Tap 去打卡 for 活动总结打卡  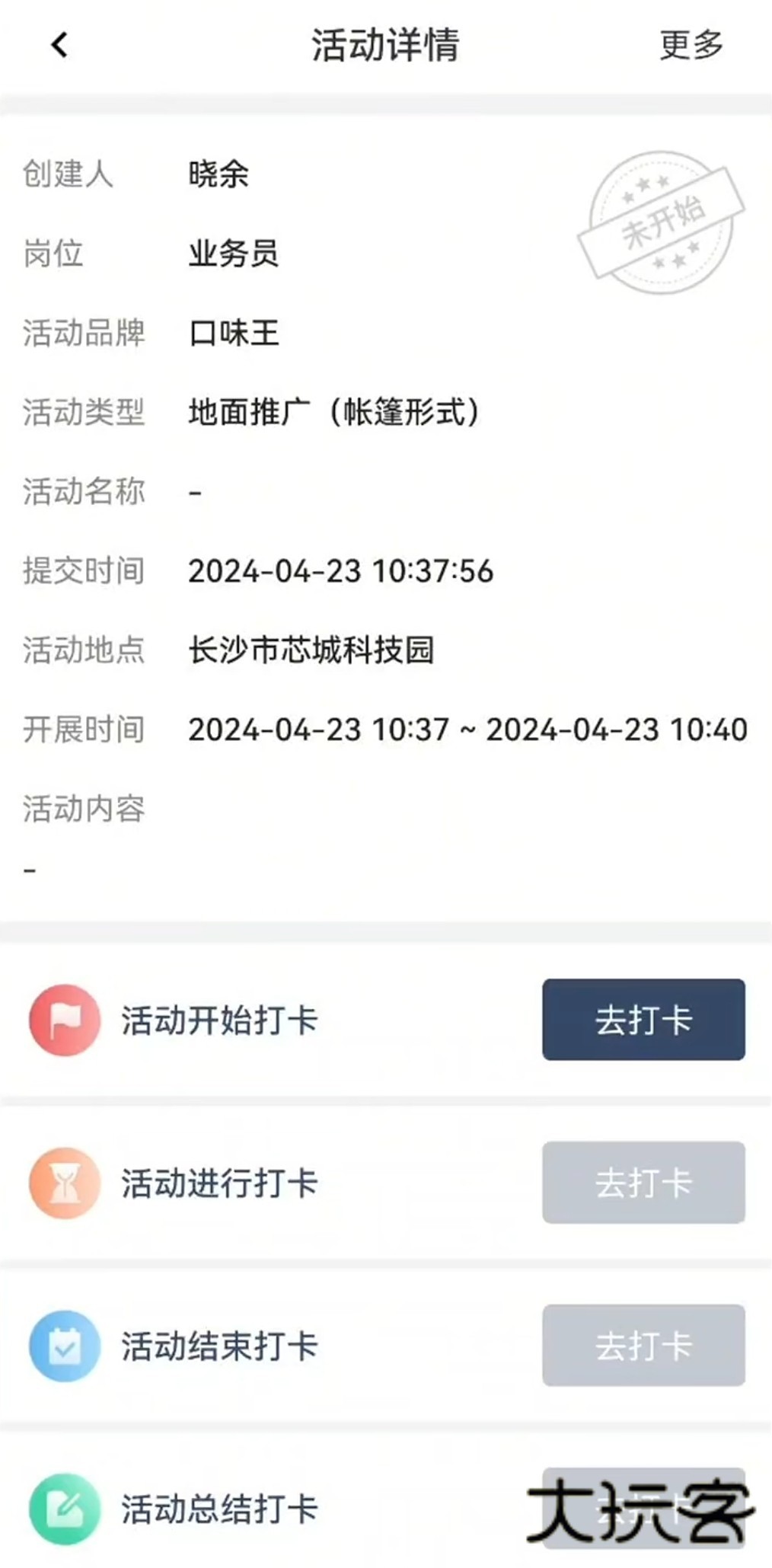pos(643,1506)
